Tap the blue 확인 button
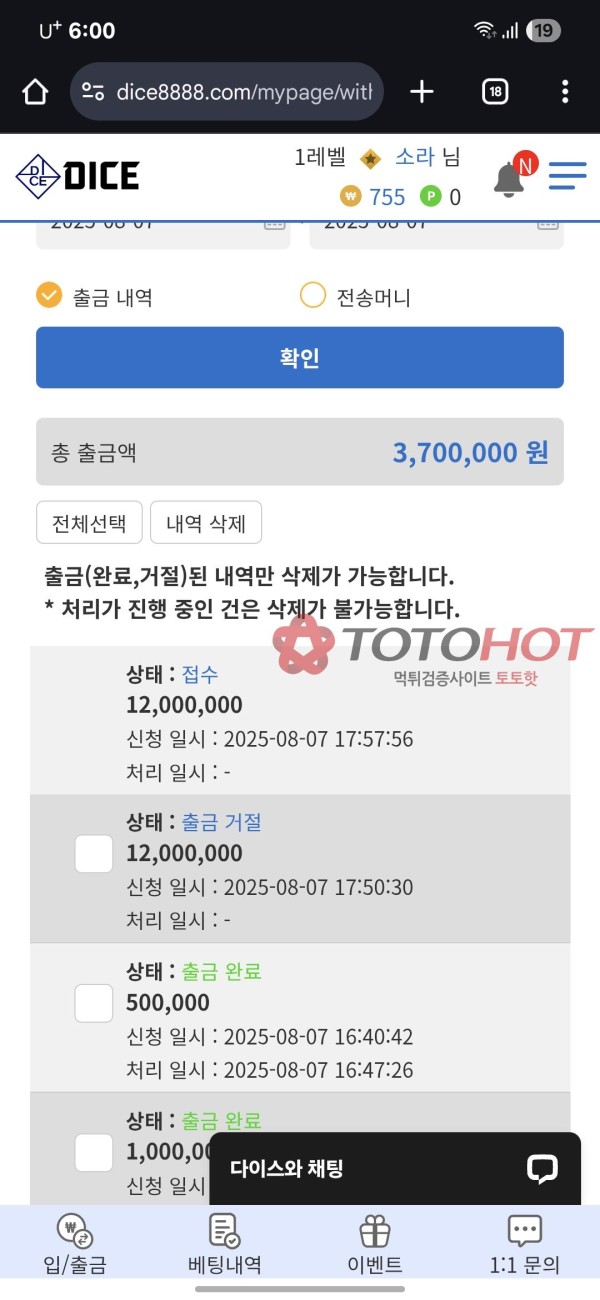This screenshot has height=1300, width=600. pos(299,358)
